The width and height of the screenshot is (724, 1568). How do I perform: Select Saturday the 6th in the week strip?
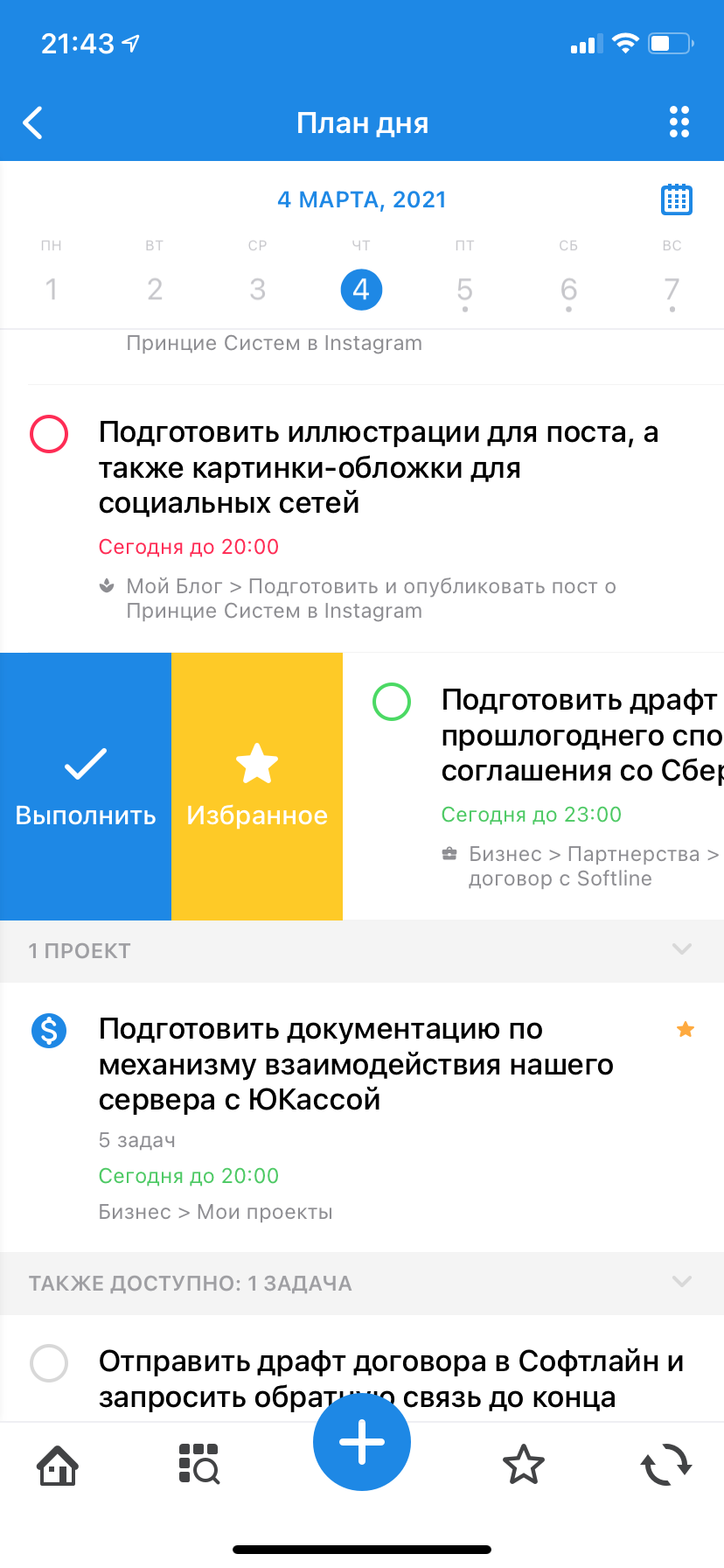pos(568,289)
